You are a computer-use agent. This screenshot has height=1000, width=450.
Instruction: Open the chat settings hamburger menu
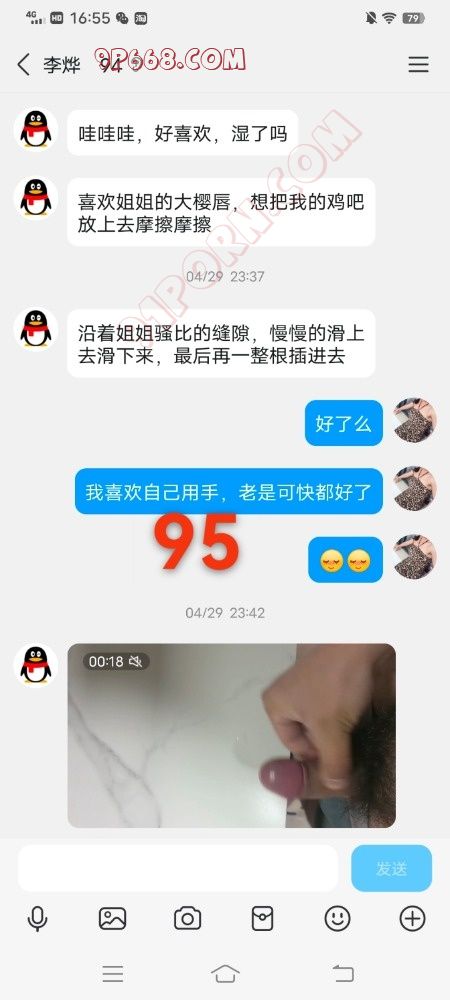click(x=418, y=64)
